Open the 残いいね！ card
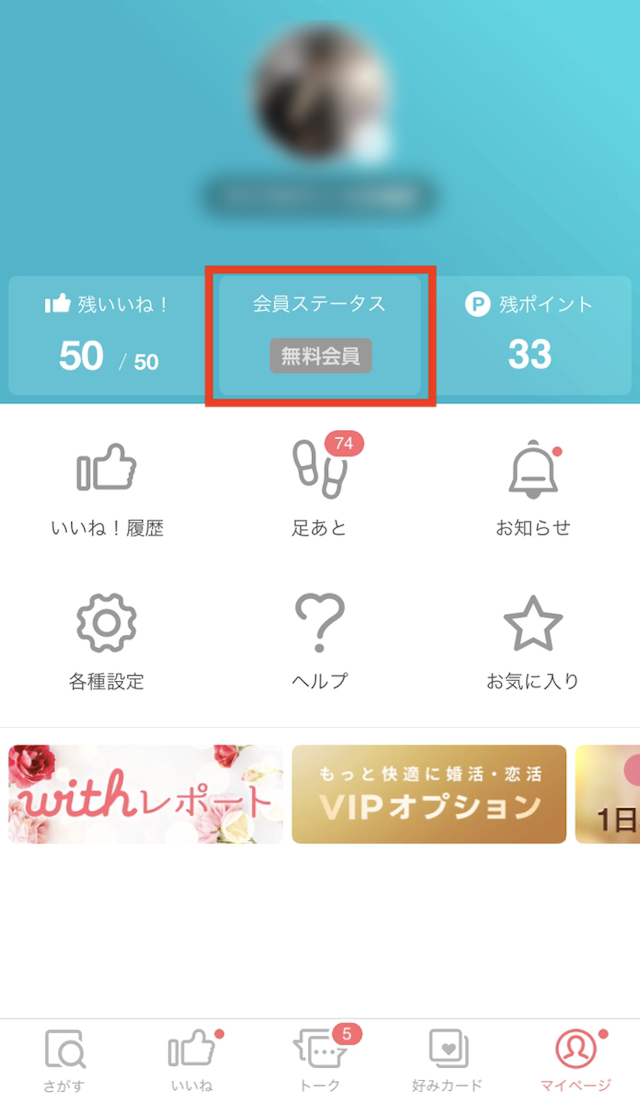This screenshot has width=640, height=1103. click(108, 335)
